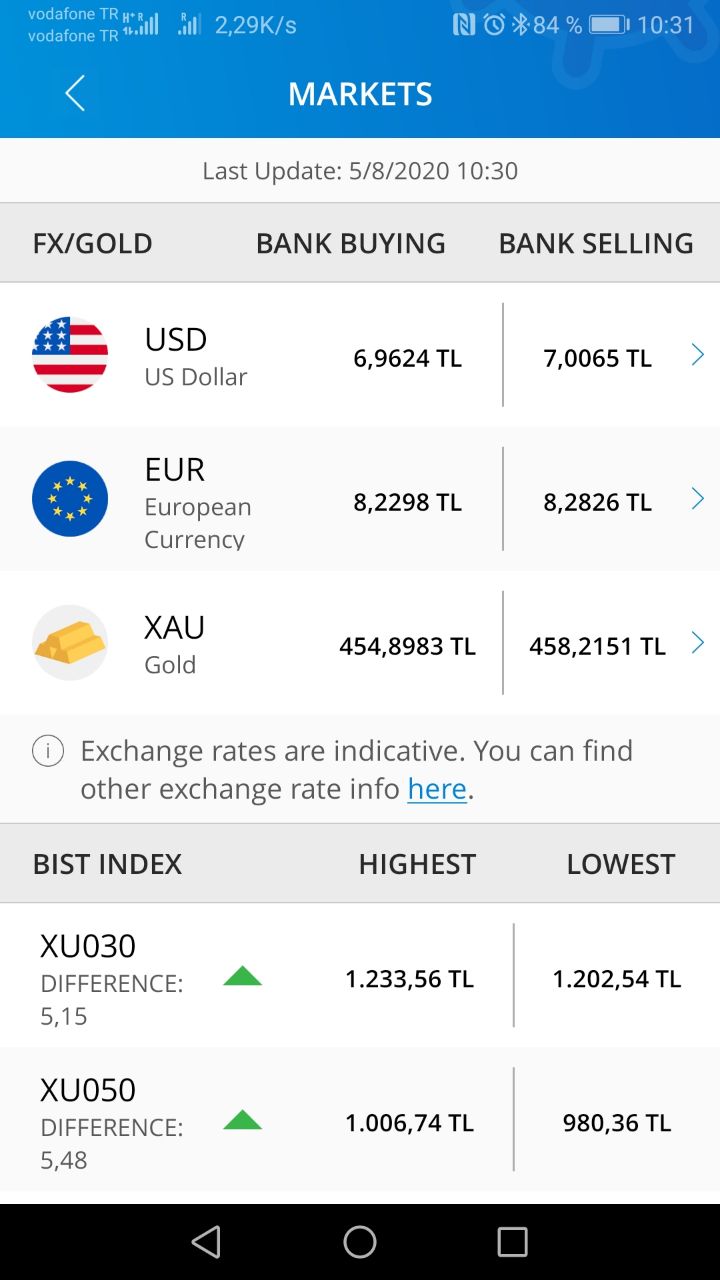The image size is (720, 1280).
Task: Follow the "here" exchange rate link
Action: pyautogui.click(x=437, y=789)
